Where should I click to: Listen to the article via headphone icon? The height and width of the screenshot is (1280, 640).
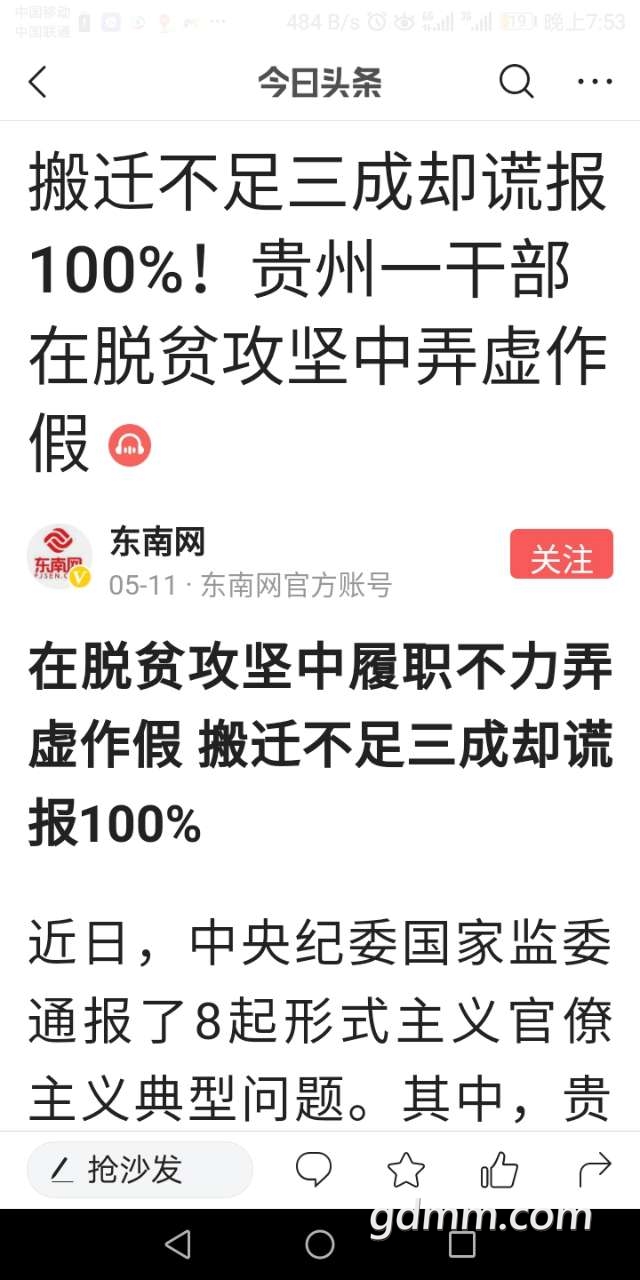click(x=130, y=445)
